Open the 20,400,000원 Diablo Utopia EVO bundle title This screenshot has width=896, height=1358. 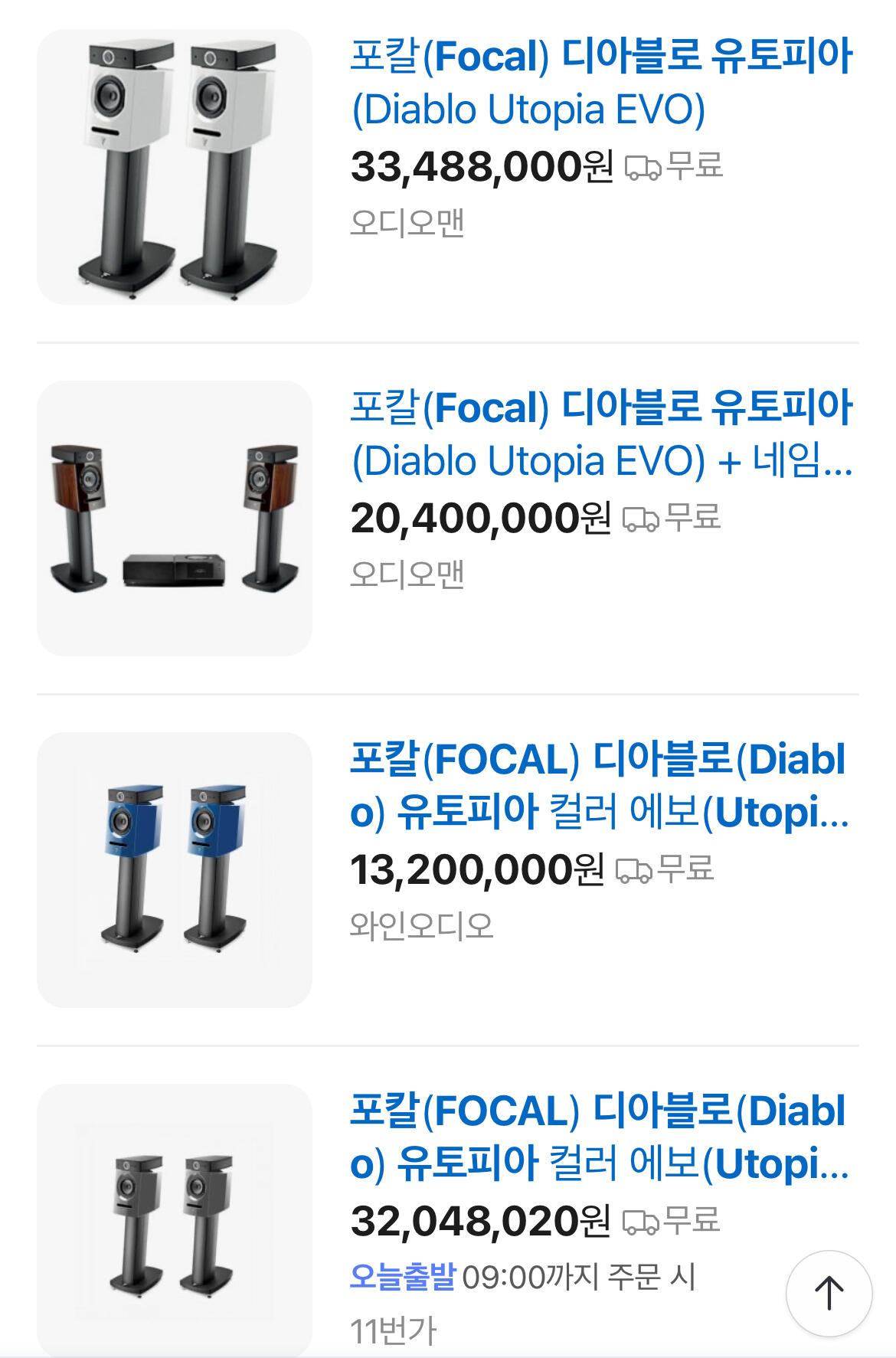click(601, 434)
